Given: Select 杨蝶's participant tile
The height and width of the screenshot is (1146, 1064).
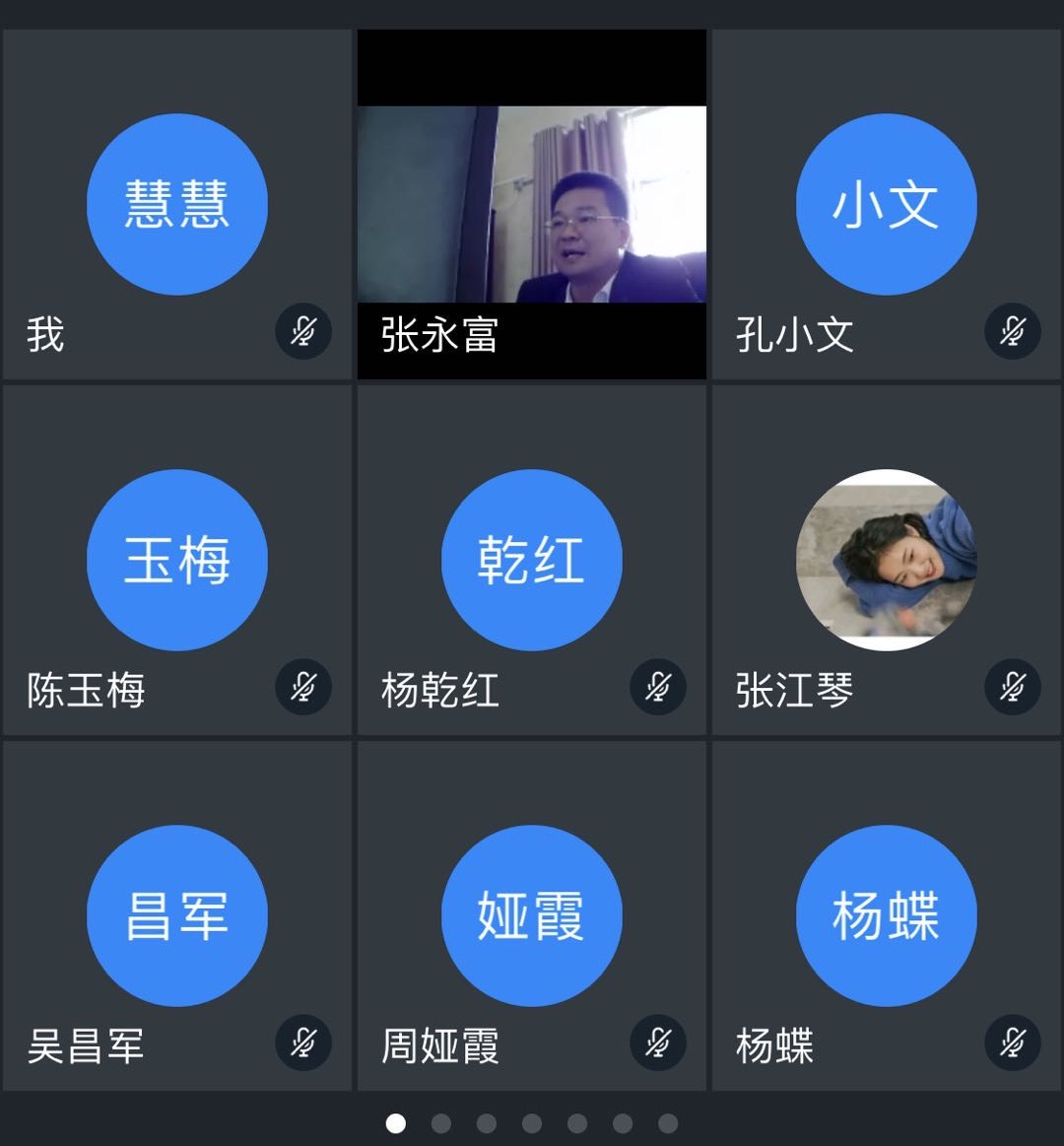Looking at the screenshot, I should coord(886,915).
